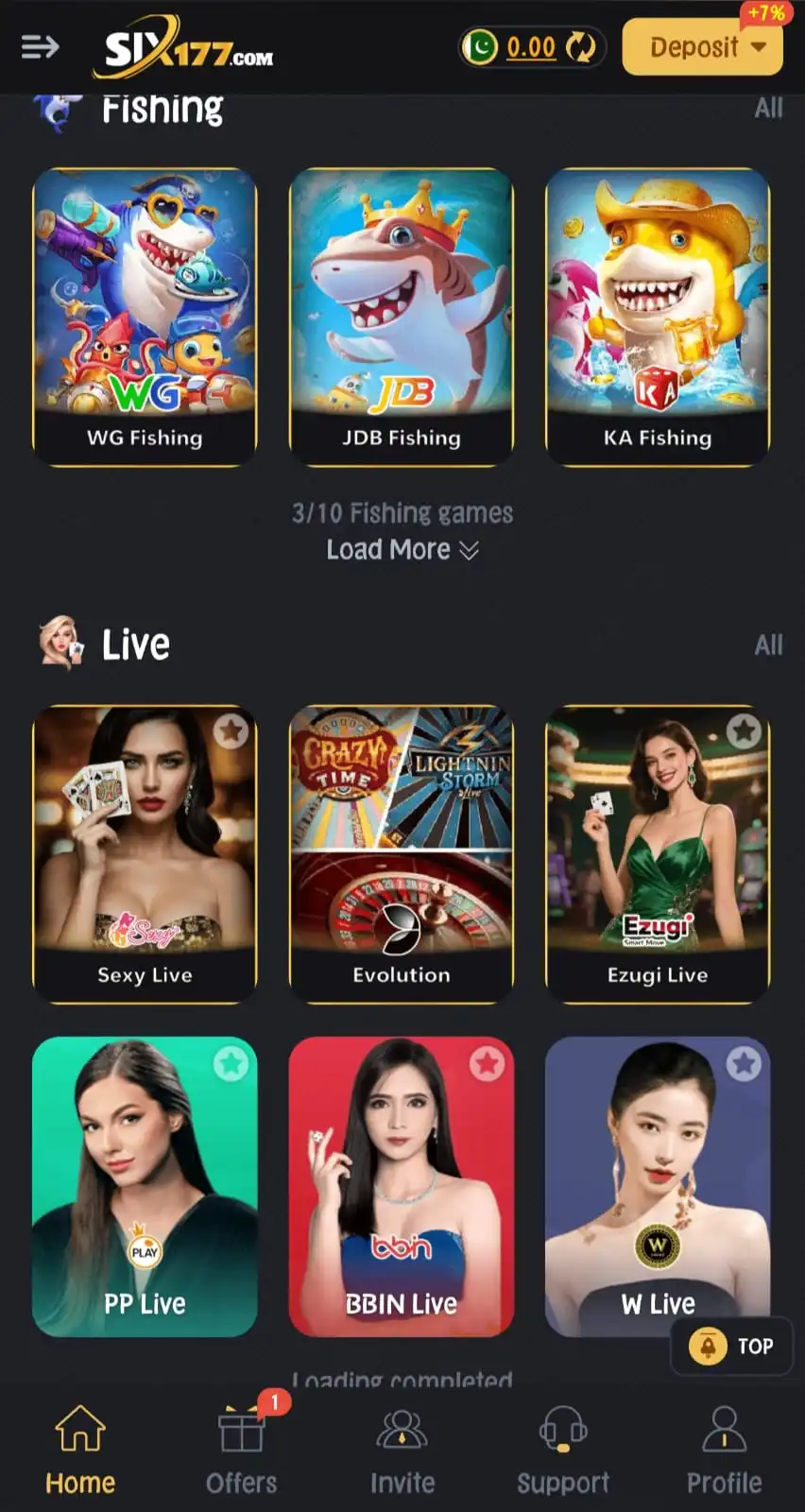Check the 0.00 balance display

click(x=529, y=46)
